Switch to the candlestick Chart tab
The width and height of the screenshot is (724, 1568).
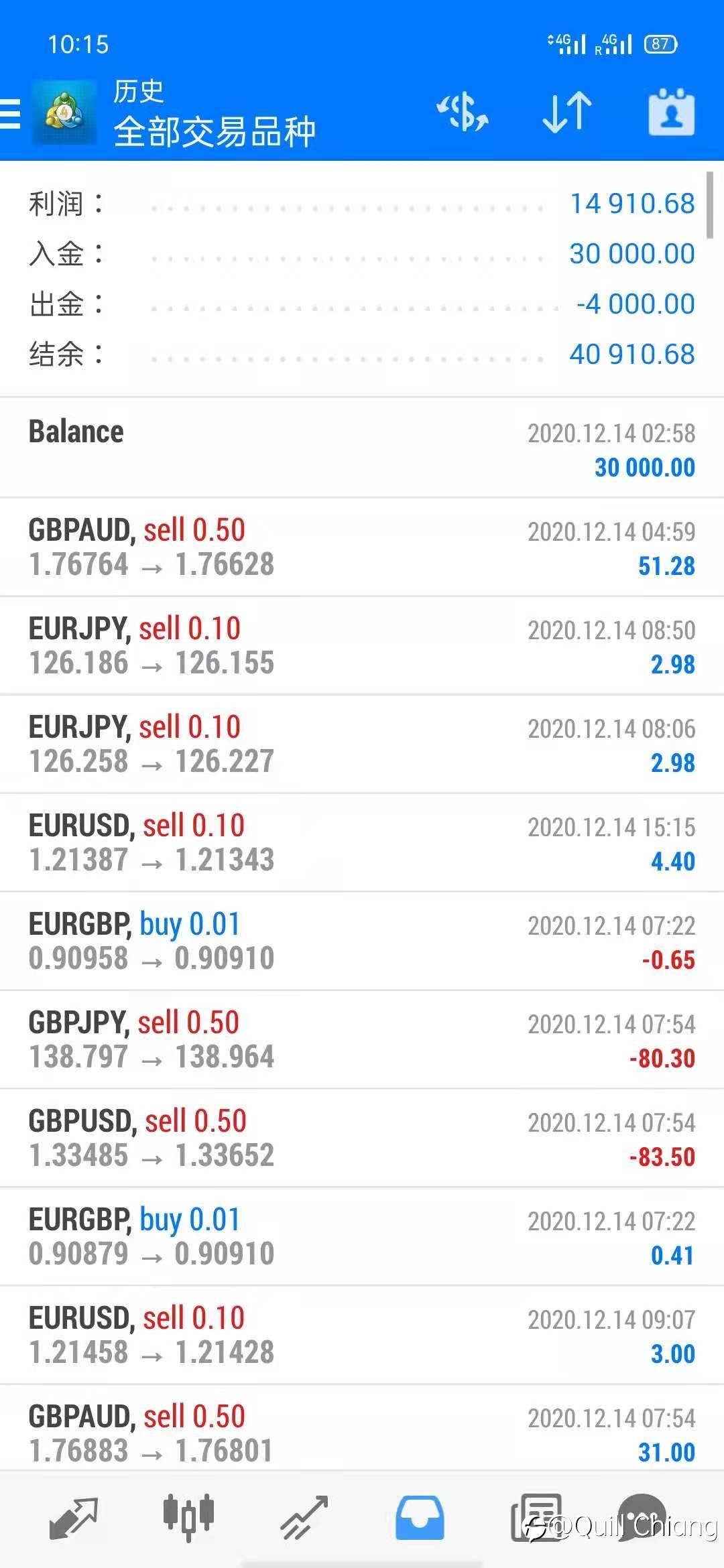188,1517
